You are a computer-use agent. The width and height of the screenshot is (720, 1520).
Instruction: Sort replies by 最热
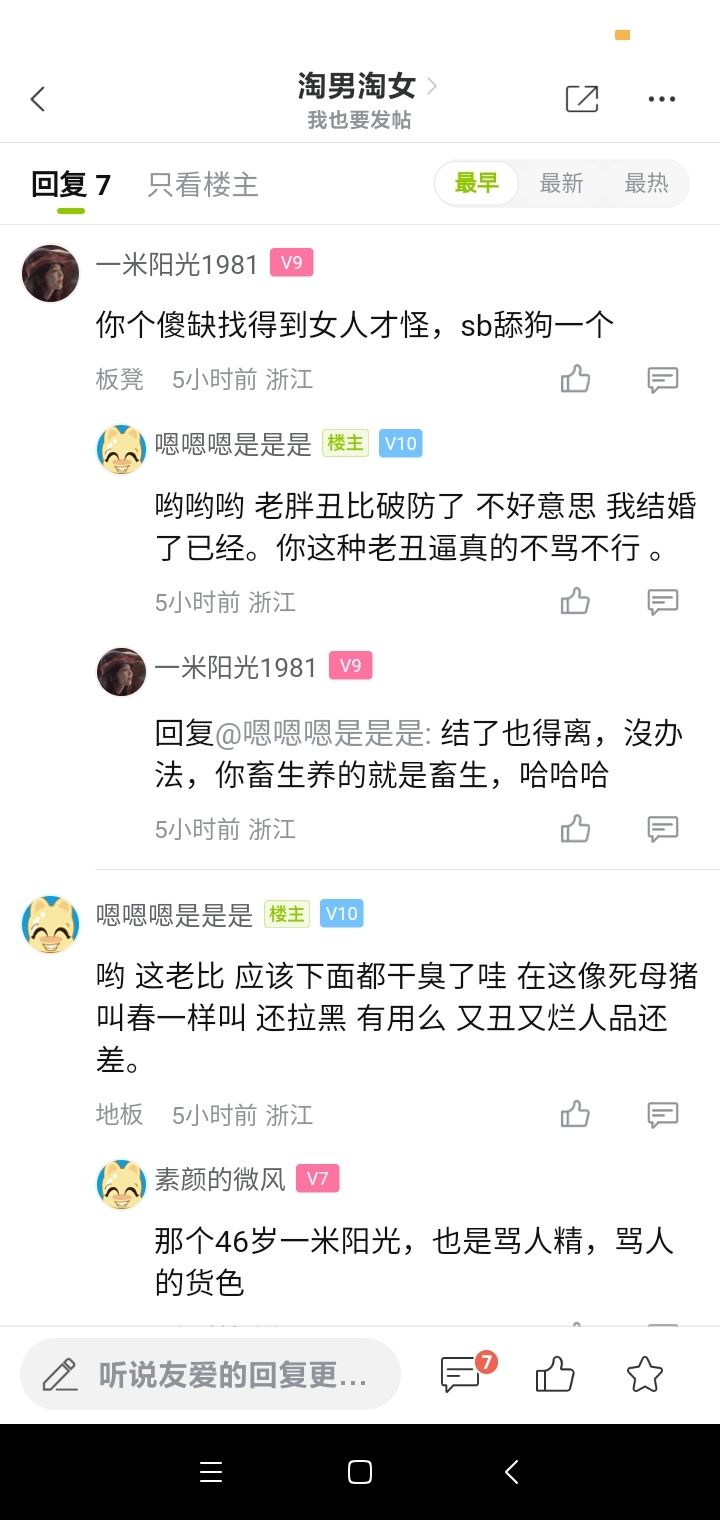(646, 184)
